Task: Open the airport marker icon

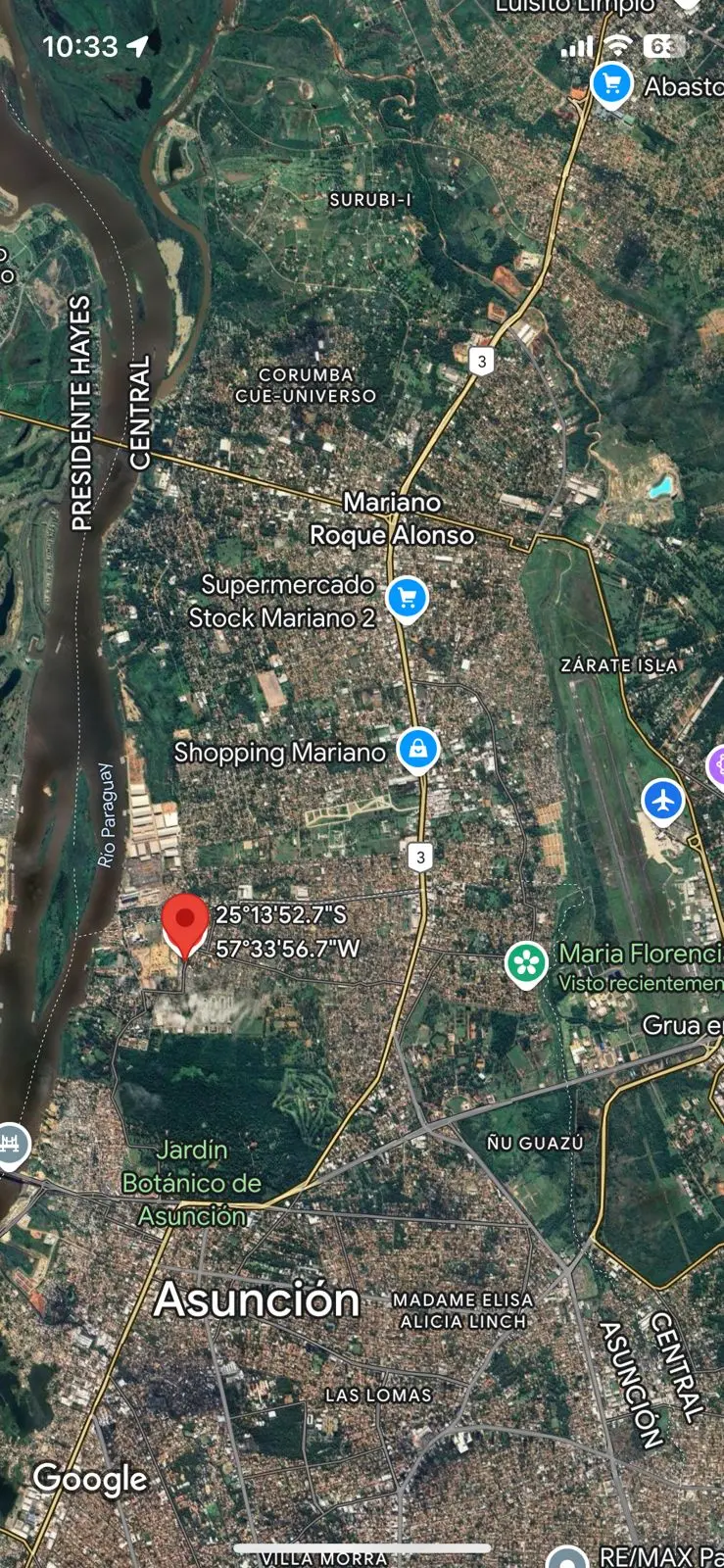Action: (x=663, y=802)
